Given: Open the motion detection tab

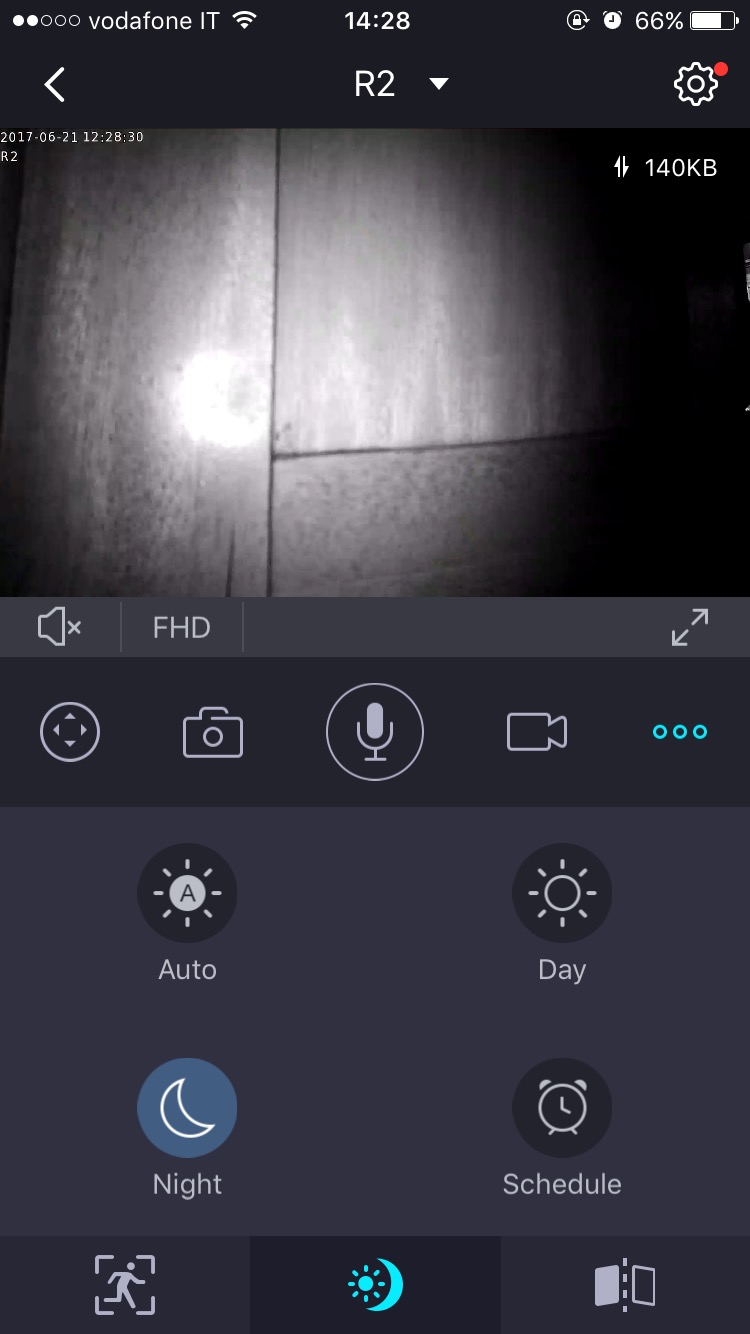Looking at the screenshot, I should point(125,1285).
